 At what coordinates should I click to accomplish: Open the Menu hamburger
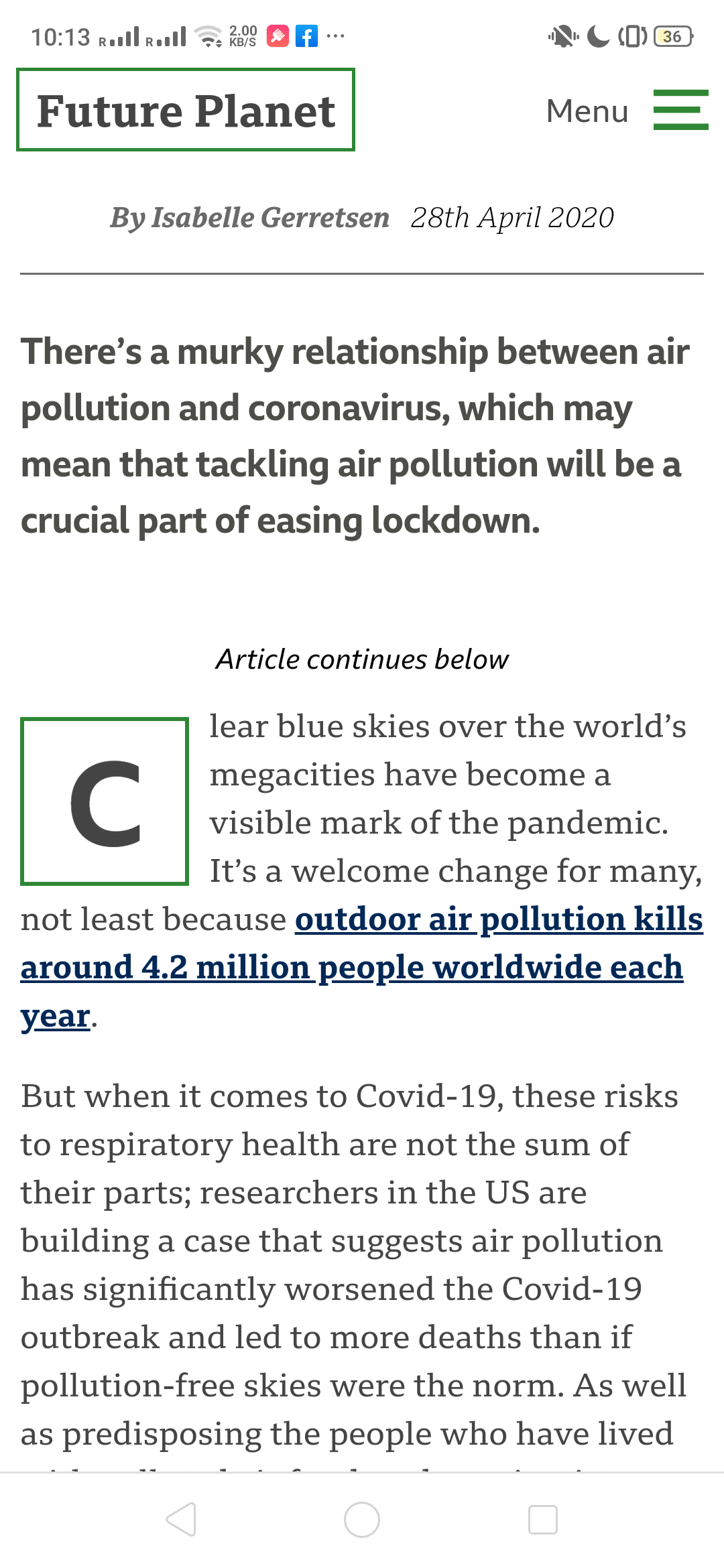(x=680, y=110)
